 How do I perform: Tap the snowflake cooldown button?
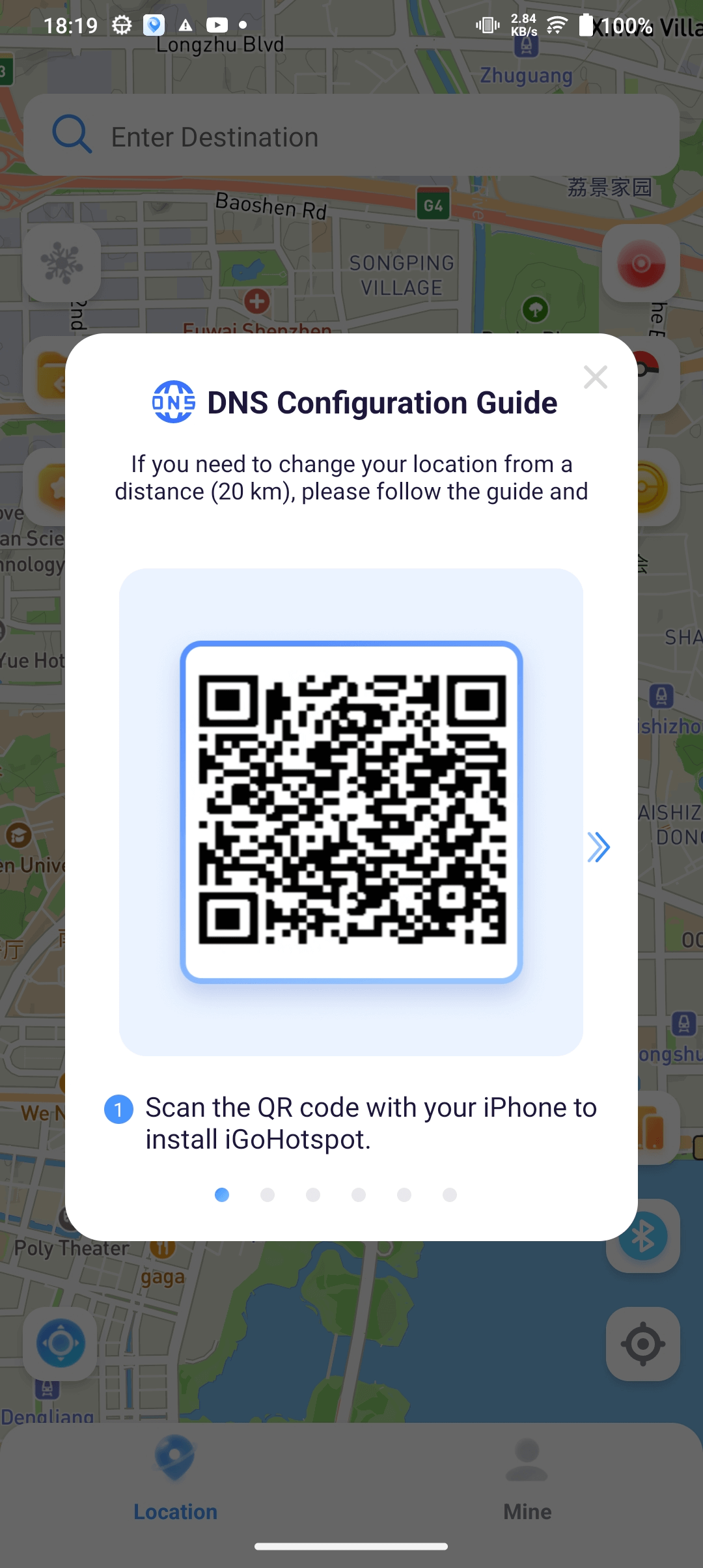point(62,263)
